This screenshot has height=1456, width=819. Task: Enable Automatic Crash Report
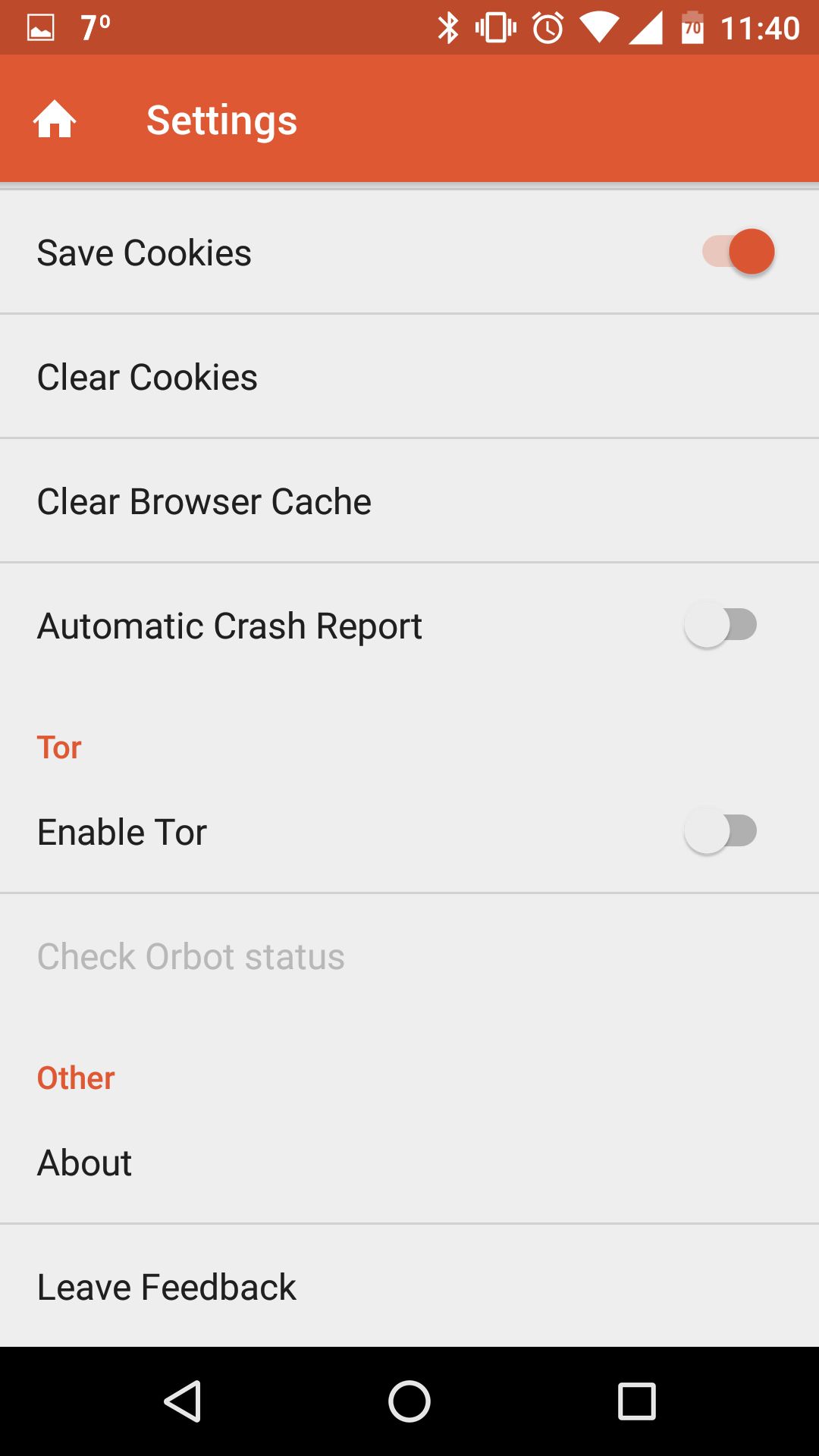click(720, 625)
